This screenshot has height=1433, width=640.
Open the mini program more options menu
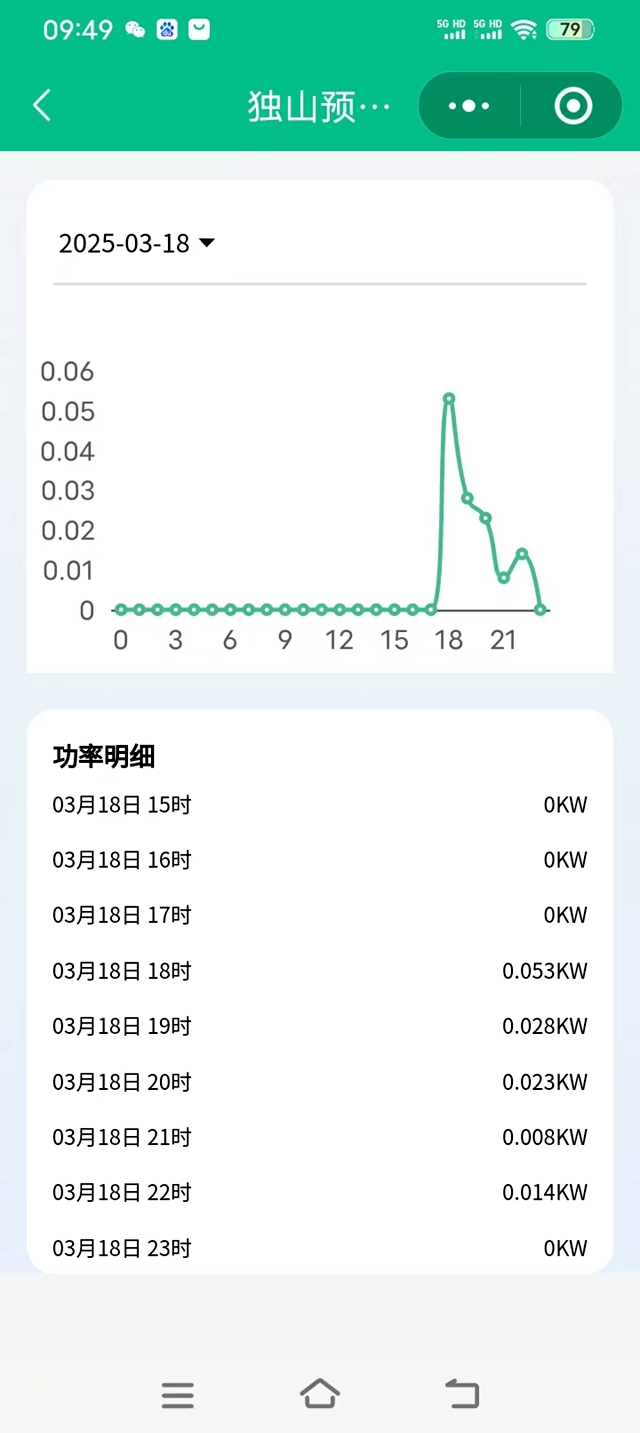(469, 105)
